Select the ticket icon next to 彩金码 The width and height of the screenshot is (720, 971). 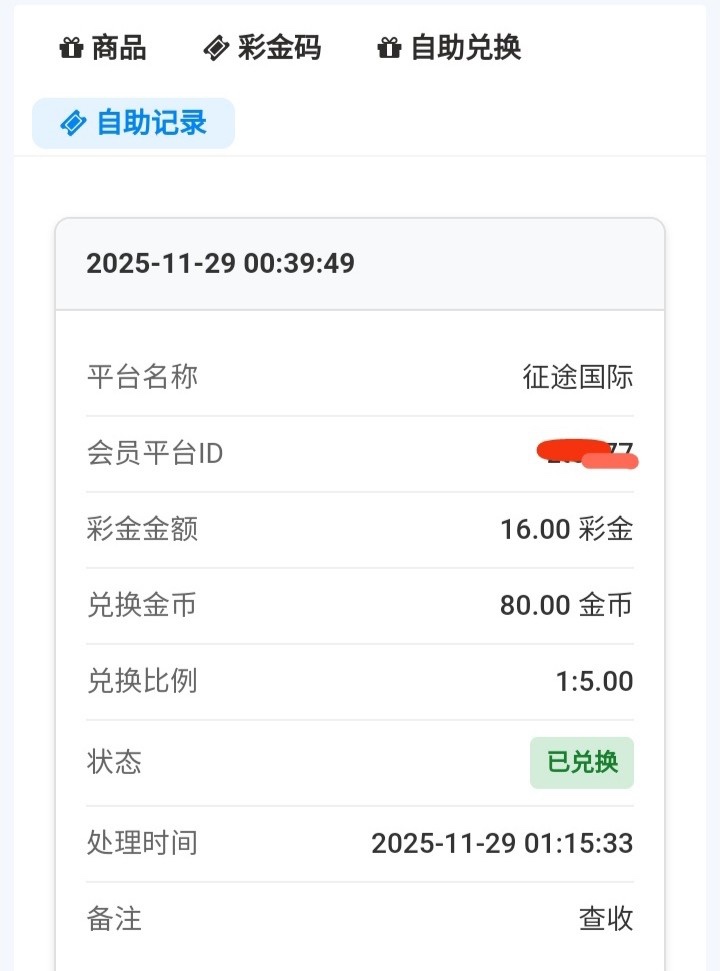click(x=214, y=47)
